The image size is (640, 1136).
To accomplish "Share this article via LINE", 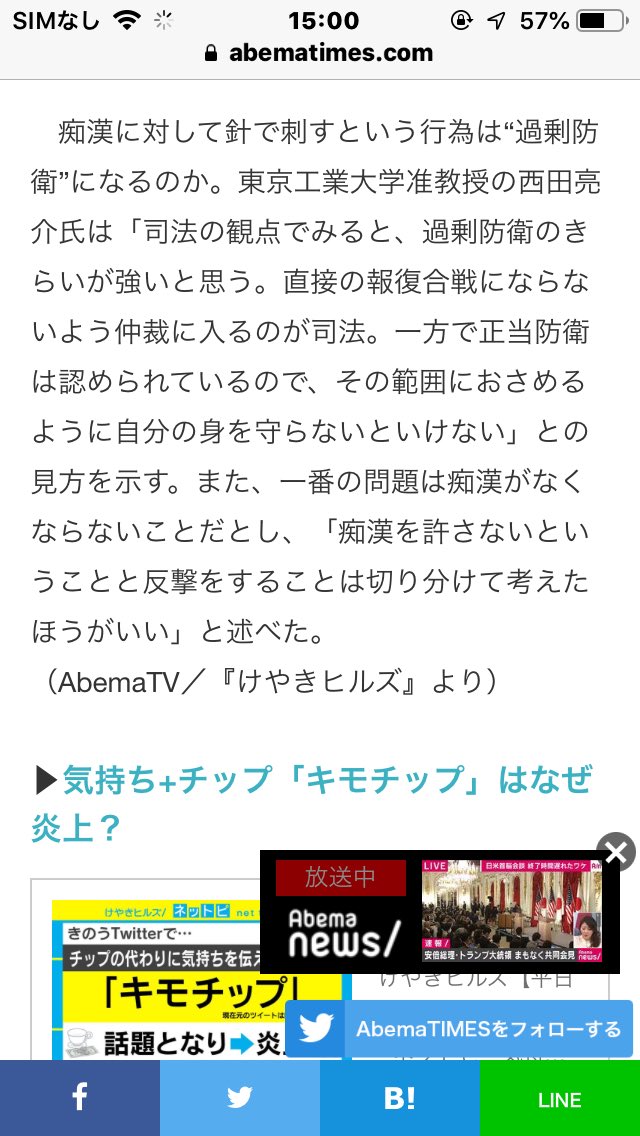I will pos(560,1098).
